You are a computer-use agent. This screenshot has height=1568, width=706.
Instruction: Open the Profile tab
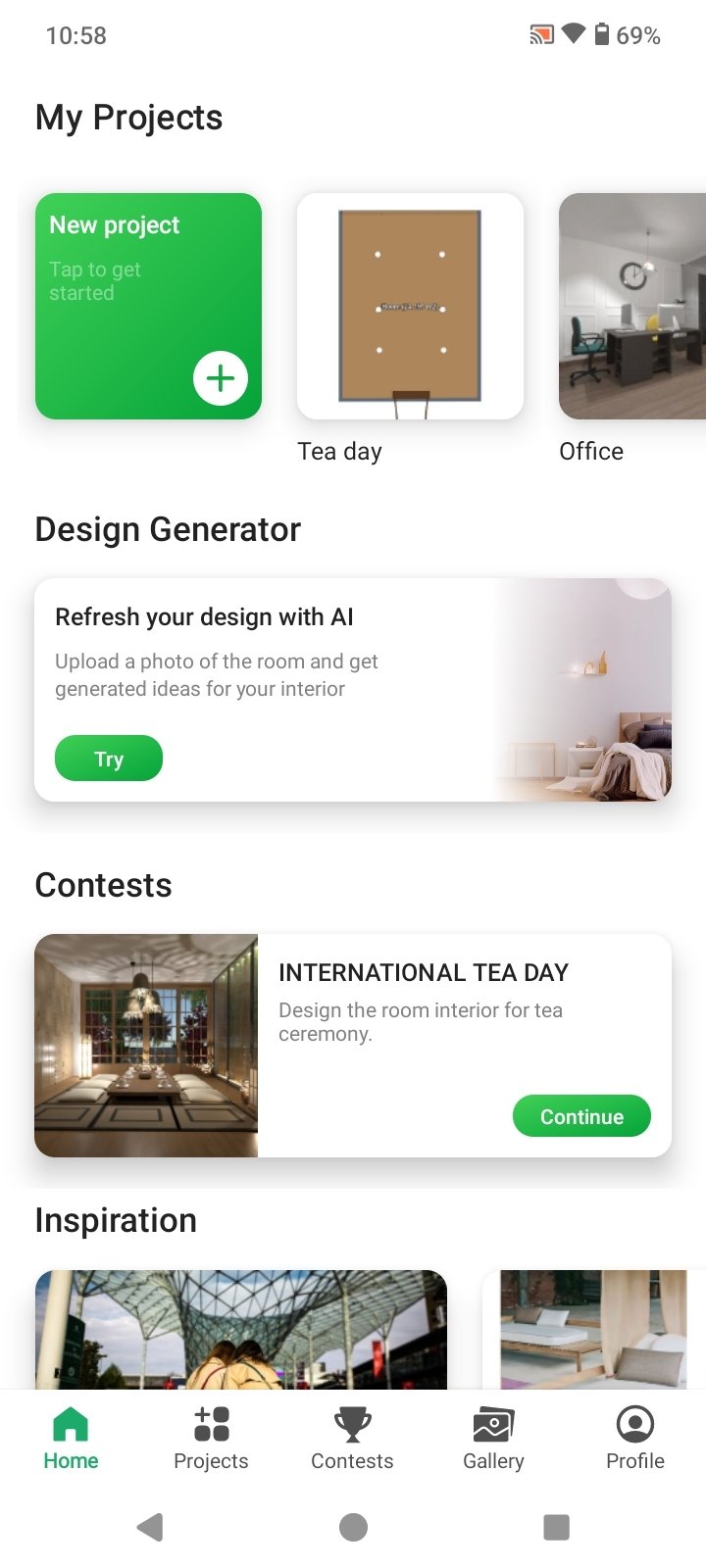(x=634, y=1438)
